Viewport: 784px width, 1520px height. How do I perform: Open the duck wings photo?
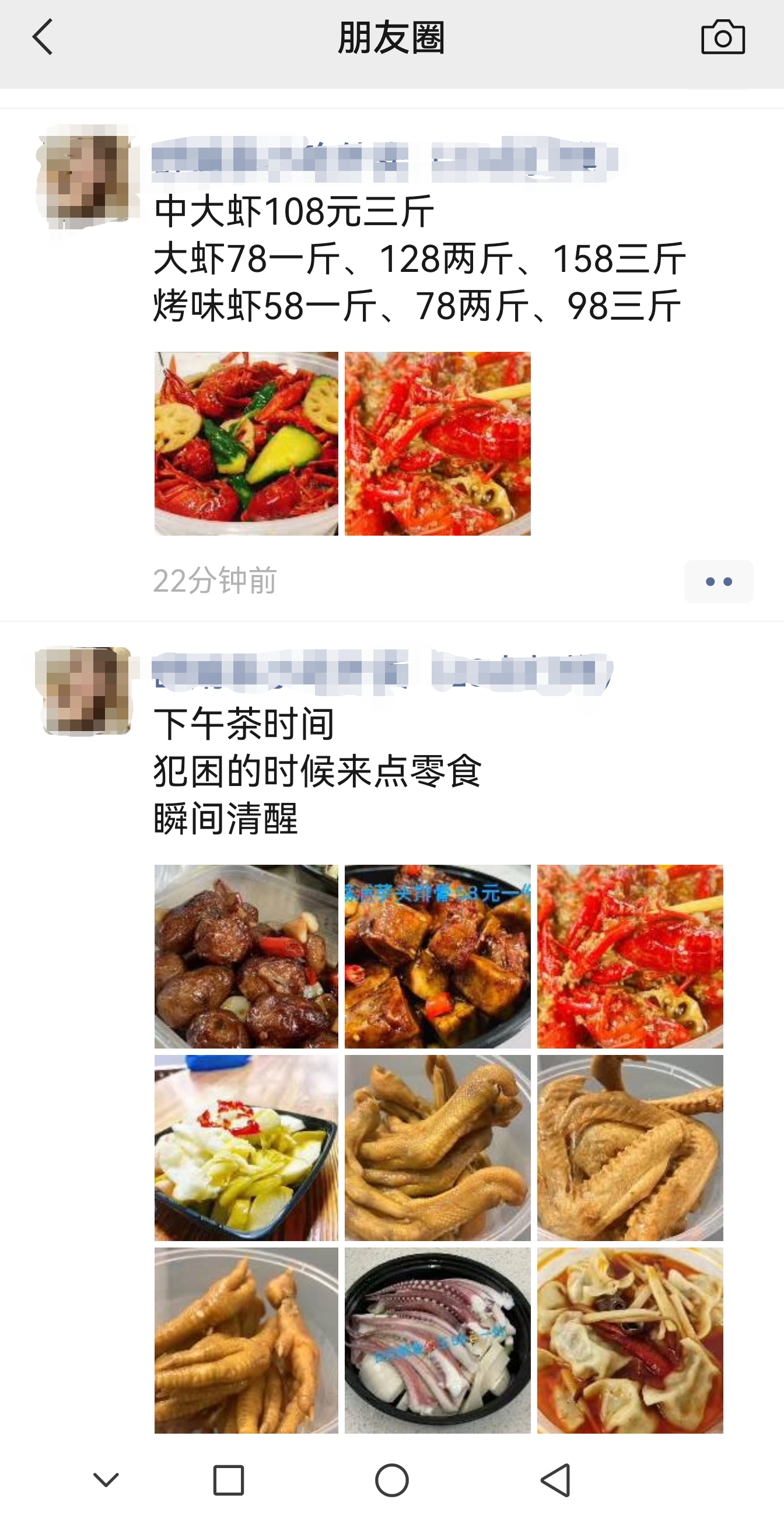629,1147
